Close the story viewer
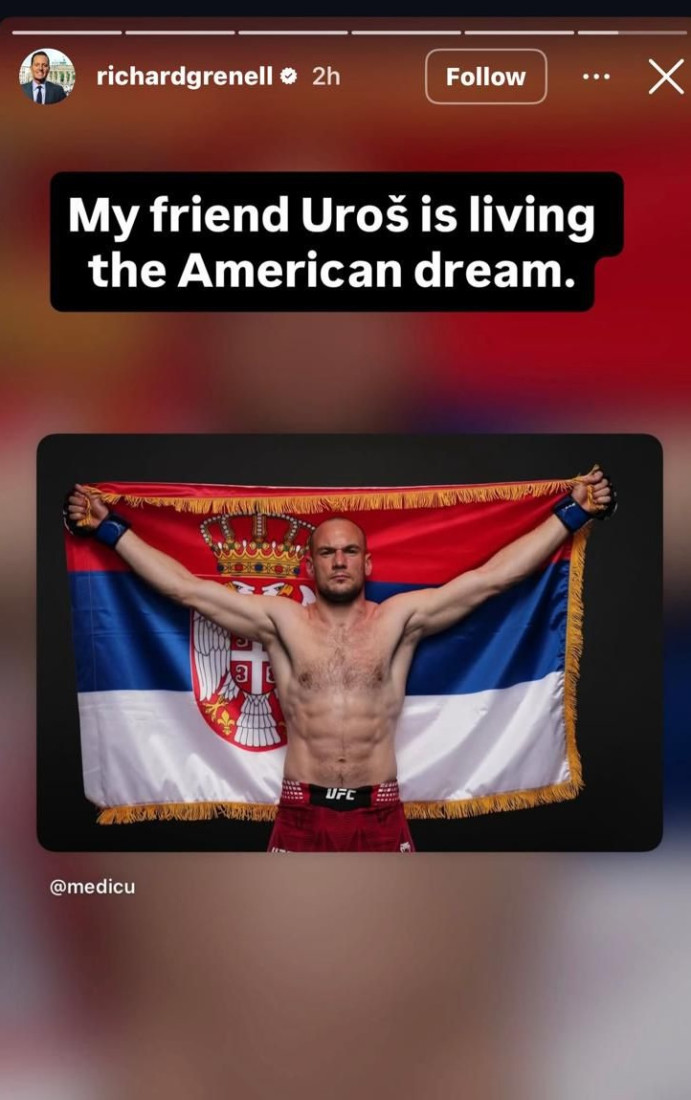691x1100 pixels. coord(665,77)
